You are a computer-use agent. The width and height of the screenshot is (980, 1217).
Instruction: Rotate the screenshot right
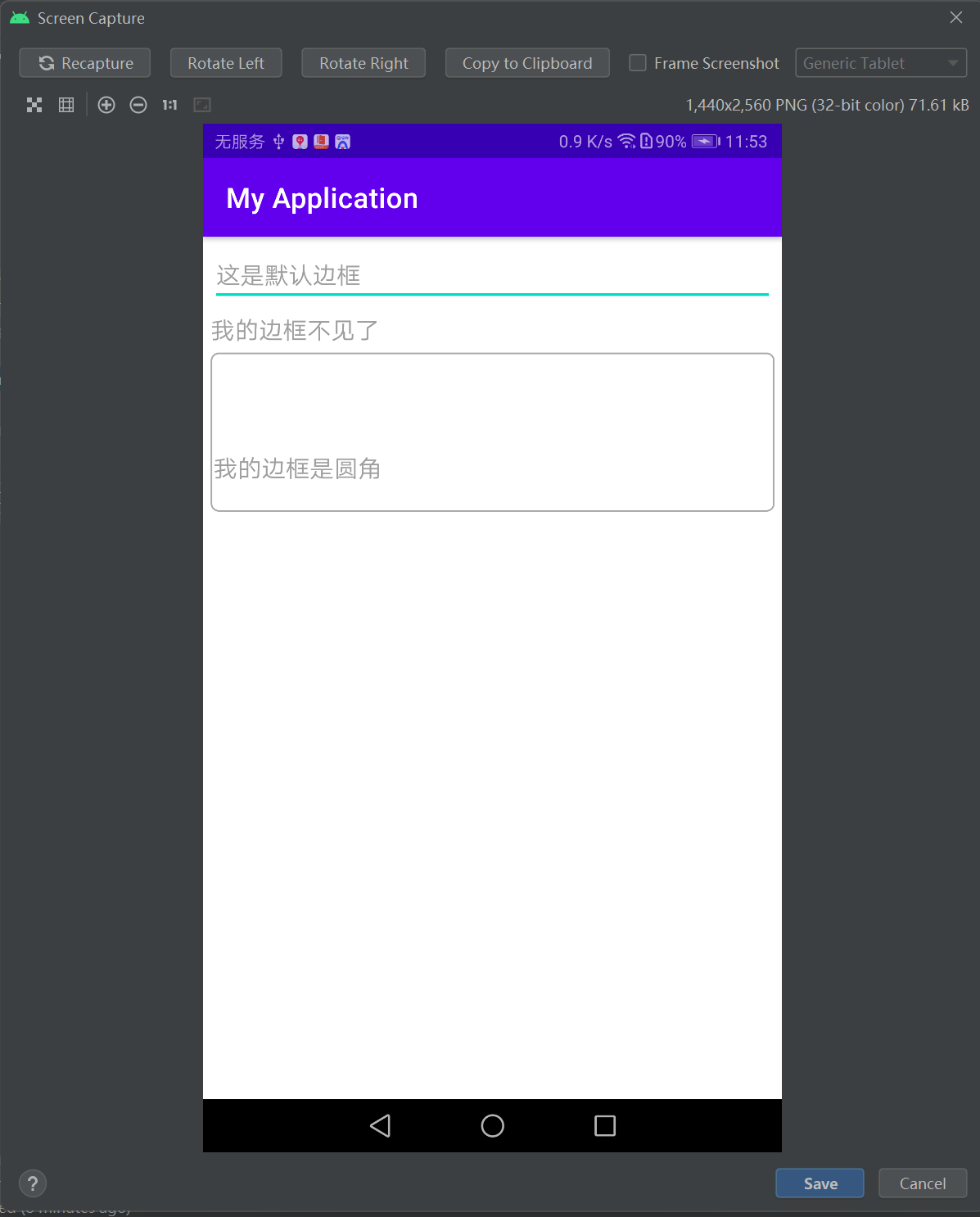click(x=364, y=63)
